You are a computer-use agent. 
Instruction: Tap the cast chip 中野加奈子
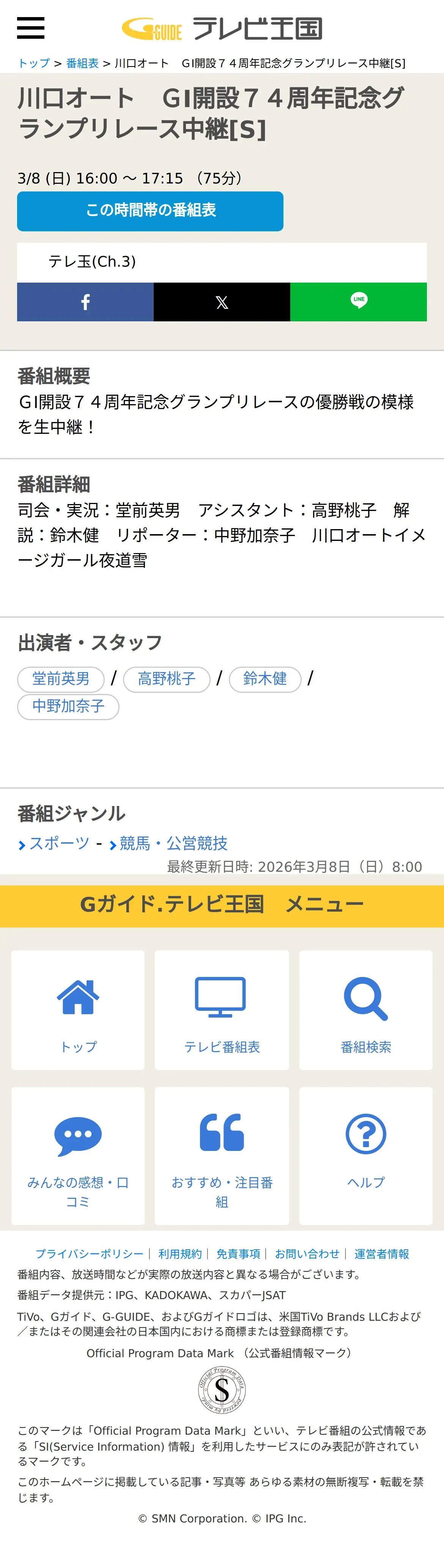68,706
